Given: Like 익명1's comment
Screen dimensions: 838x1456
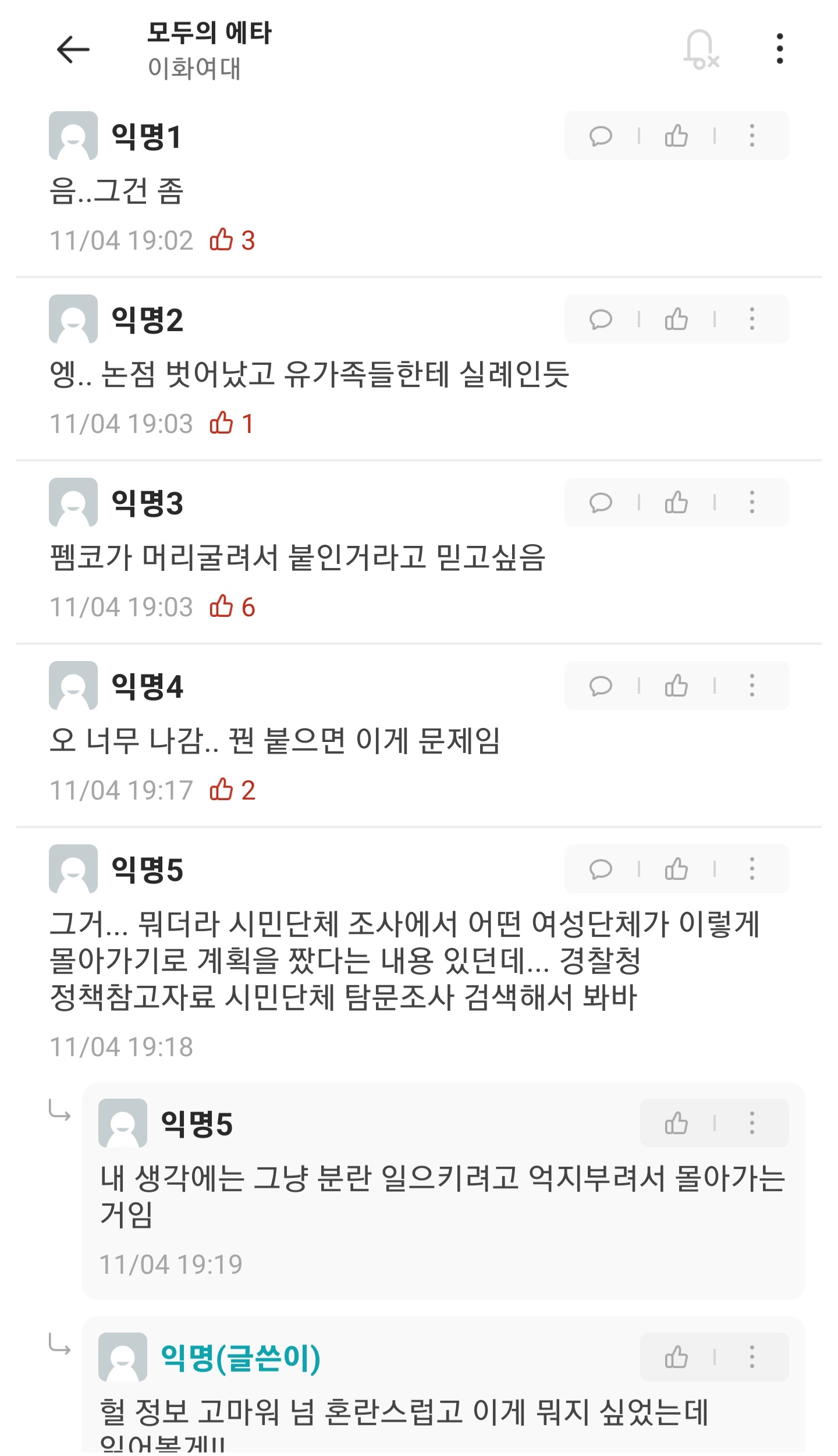Looking at the screenshot, I should coord(676,136).
